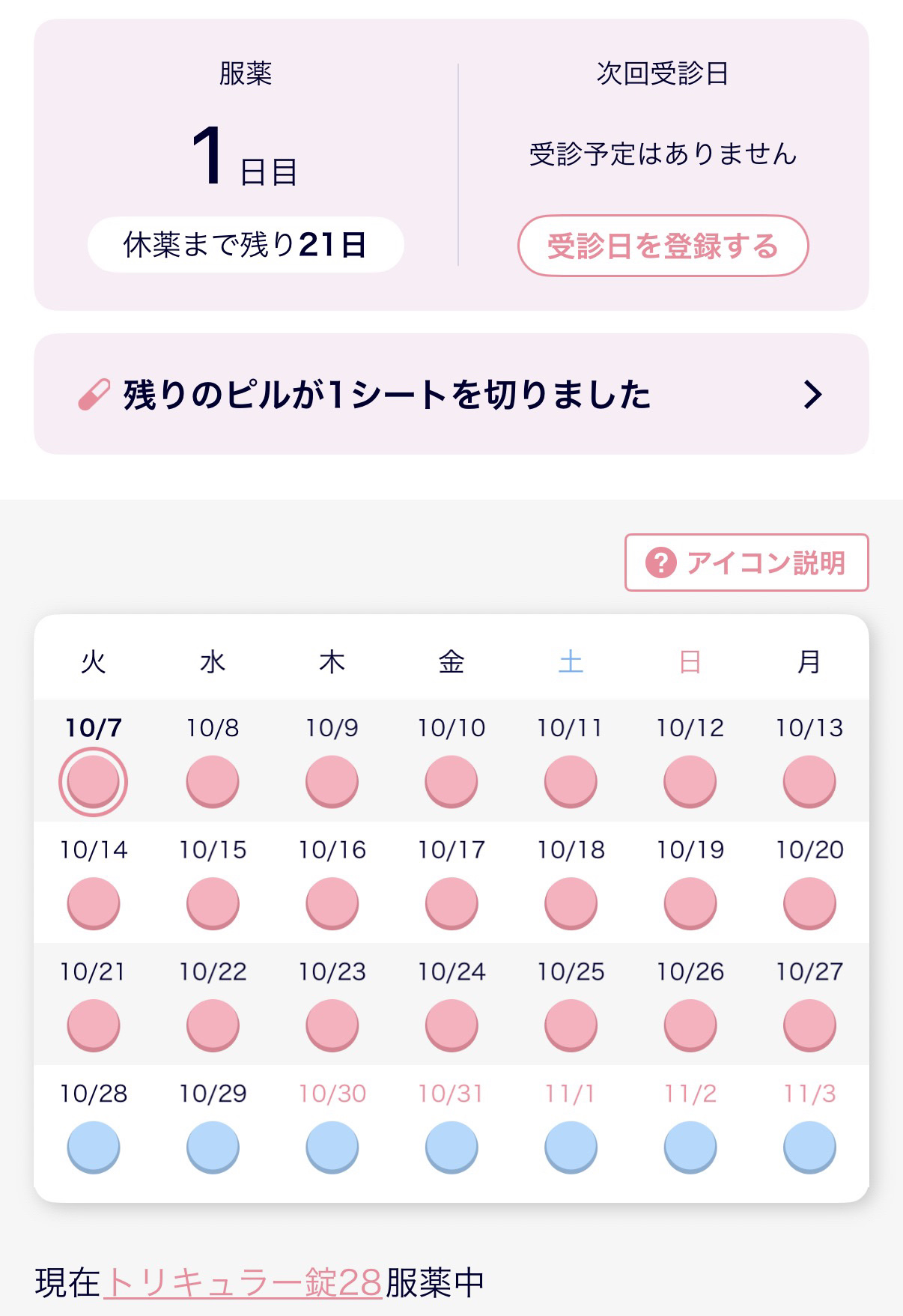Select the pill for 10/16

tap(332, 903)
